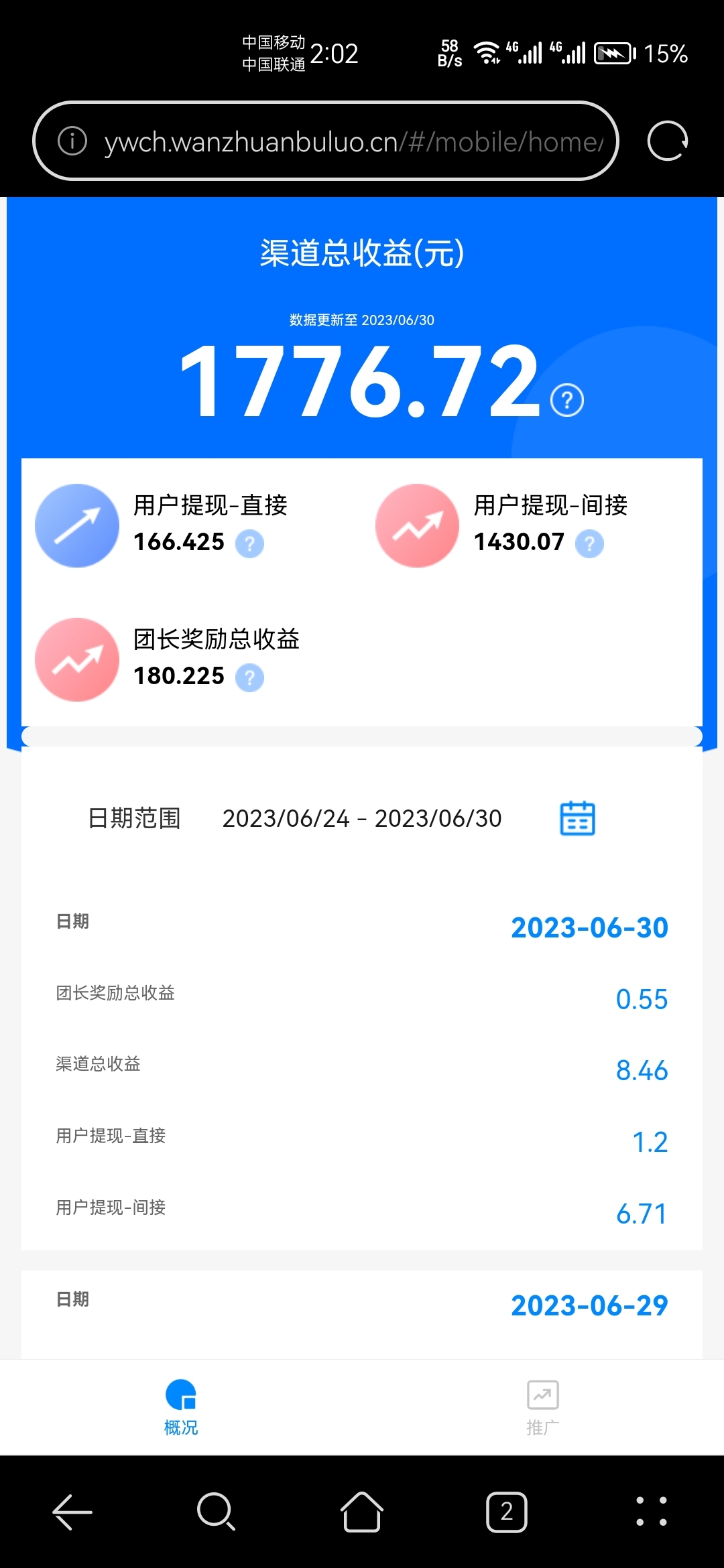The image size is (724, 1568).
Task: Tap the blue trend arrow icon for 用户提现-直接
Action: (76, 525)
